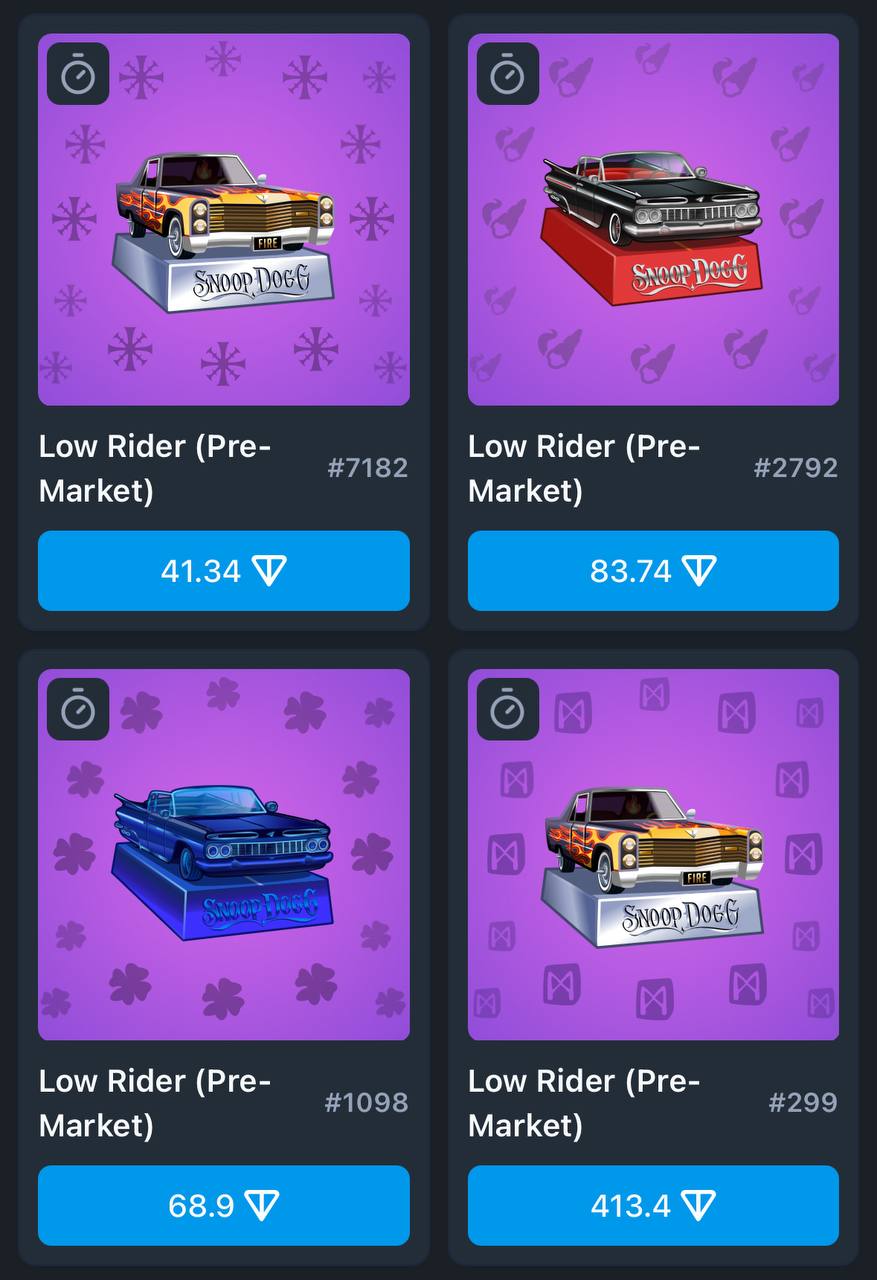
Task: Open the Low Rider #1098 gift card
Action: click(x=223, y=855)
